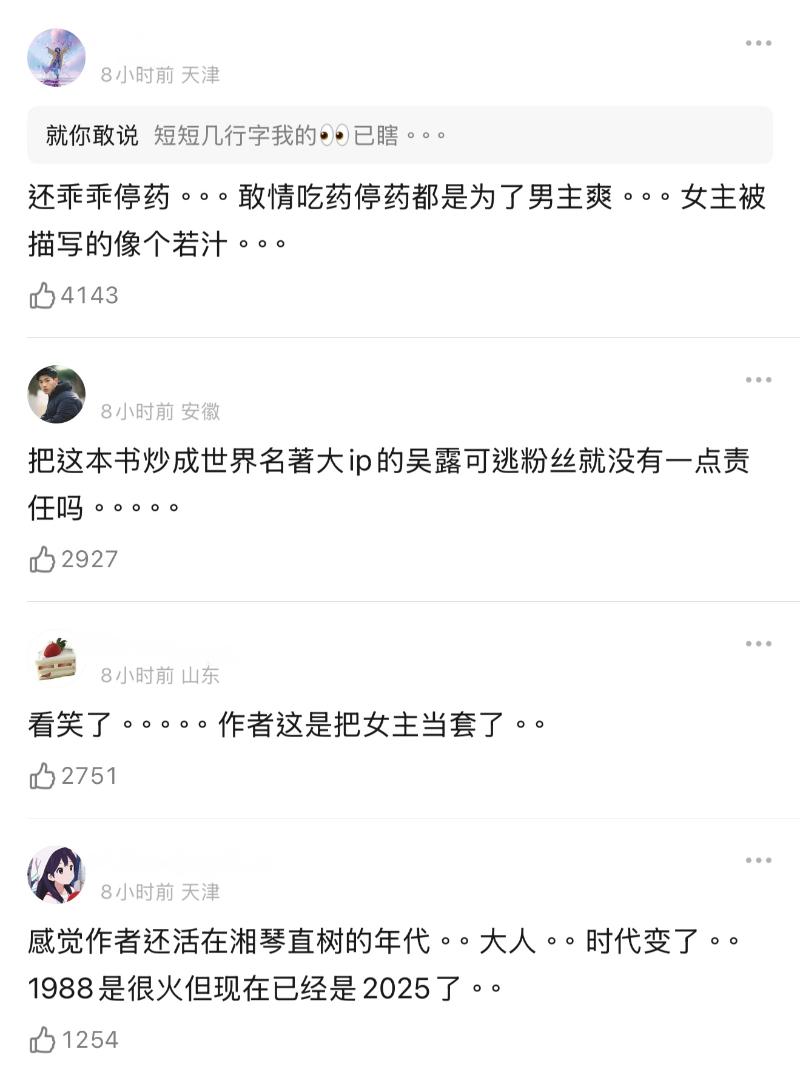Like the comment with 1254 likes
This screenshot has width=800, height=1072.
(42, 1040)
